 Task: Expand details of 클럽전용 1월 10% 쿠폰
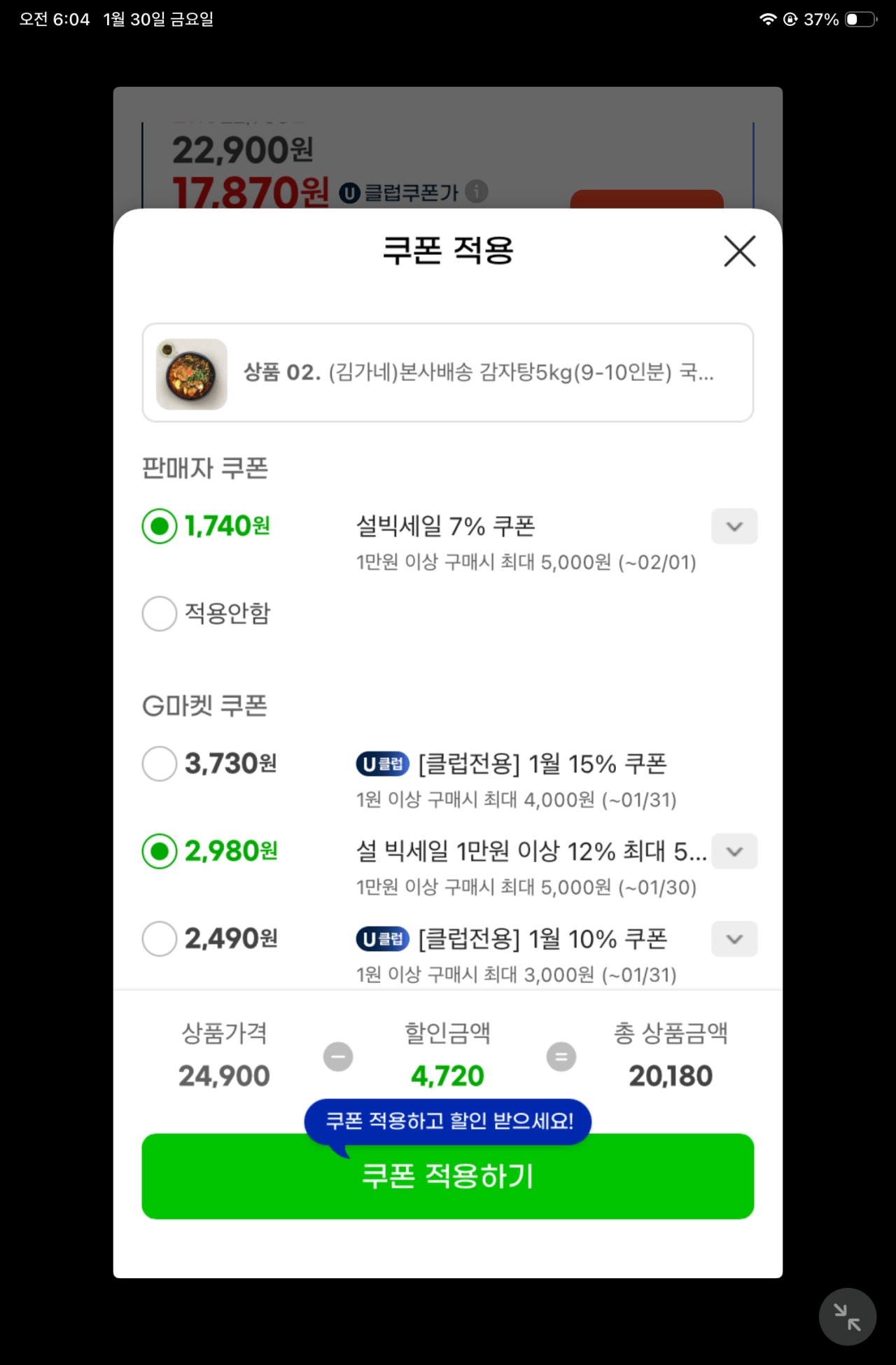click(734, 938)
